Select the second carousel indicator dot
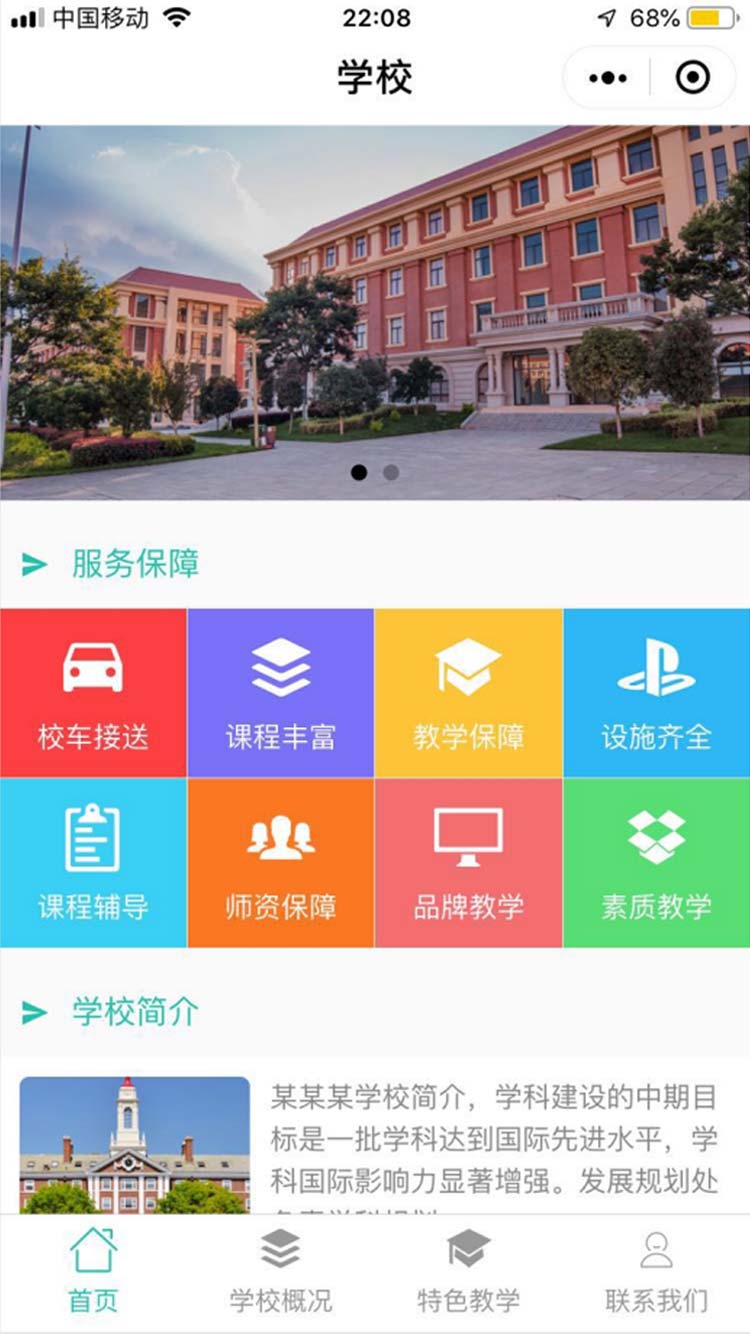 click(390, 470)
